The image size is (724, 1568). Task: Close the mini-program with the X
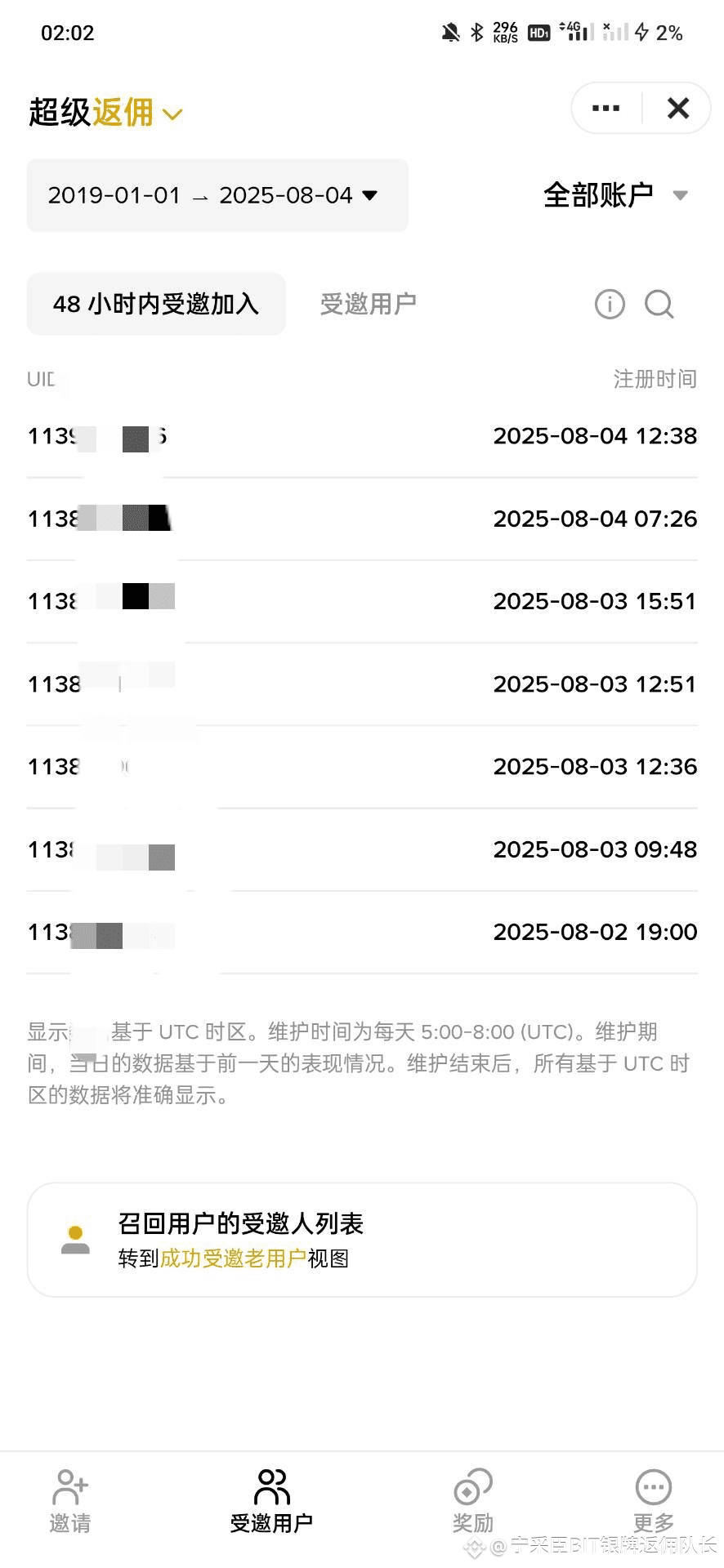[677, 108]
